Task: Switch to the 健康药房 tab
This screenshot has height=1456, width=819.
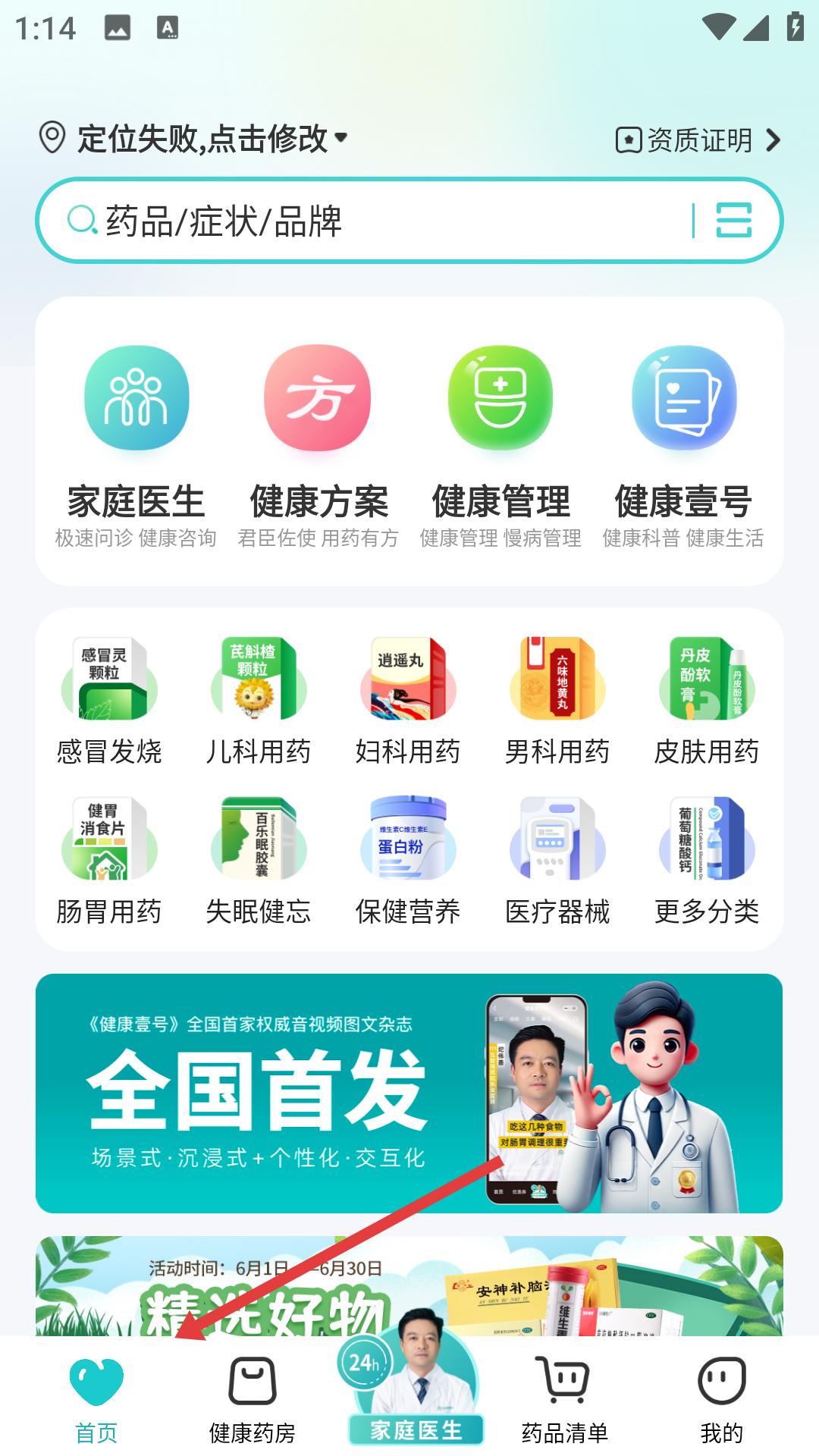Action: pyautogui.click(x=253, y=1400)
